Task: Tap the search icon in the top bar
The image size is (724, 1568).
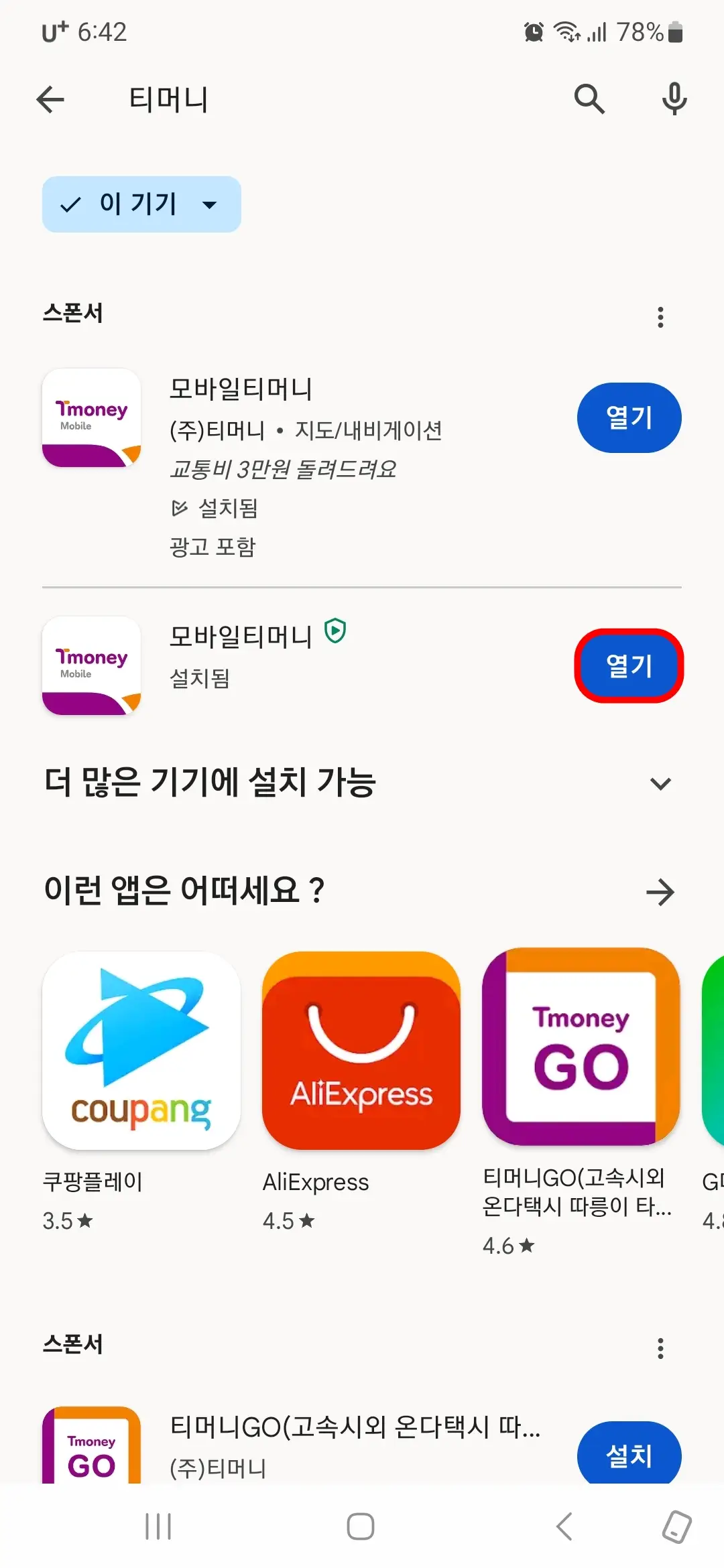Action: coord(589,99)
